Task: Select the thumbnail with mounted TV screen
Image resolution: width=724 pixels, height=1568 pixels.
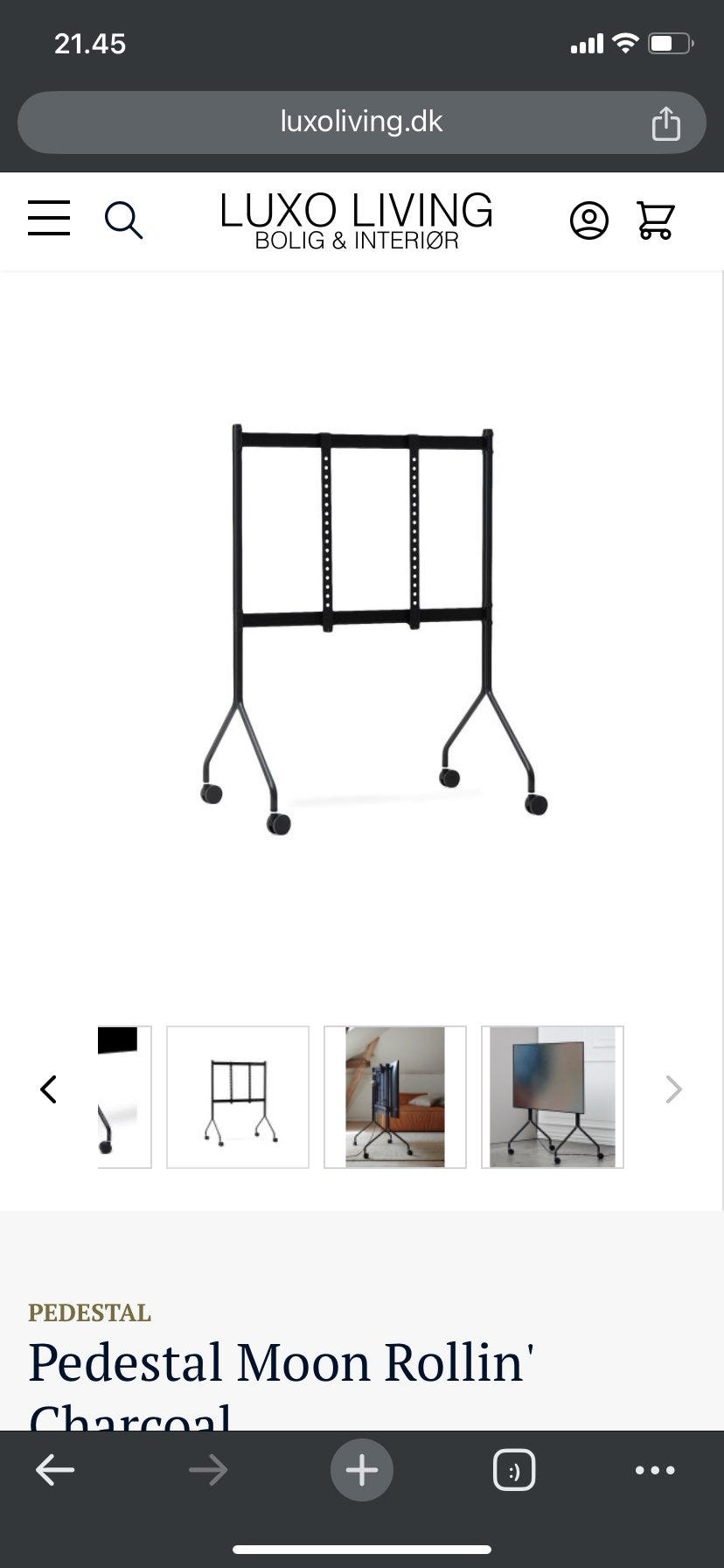Action: pyautogui.click(x=553, y=1097)
